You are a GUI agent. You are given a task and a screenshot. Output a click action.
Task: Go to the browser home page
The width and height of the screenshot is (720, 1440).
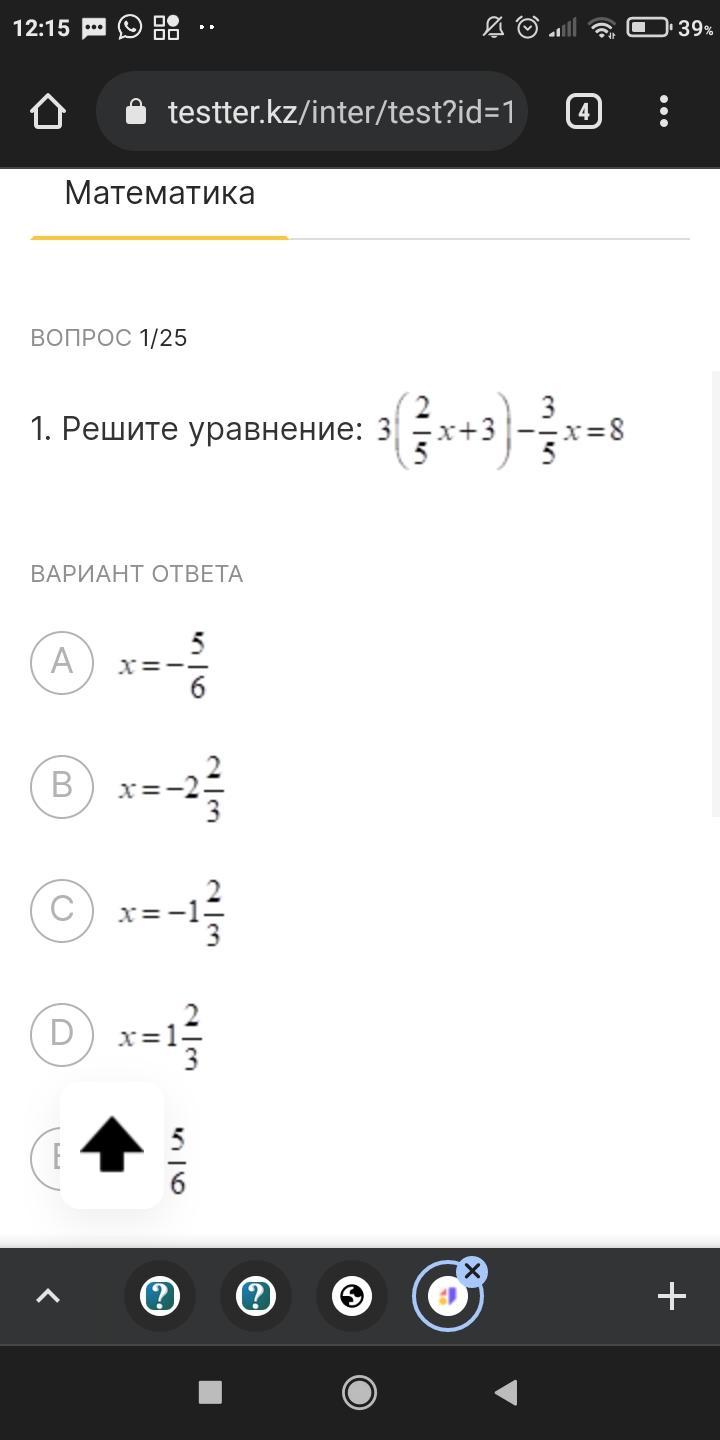pyautogui.click(x=48, y=111)
